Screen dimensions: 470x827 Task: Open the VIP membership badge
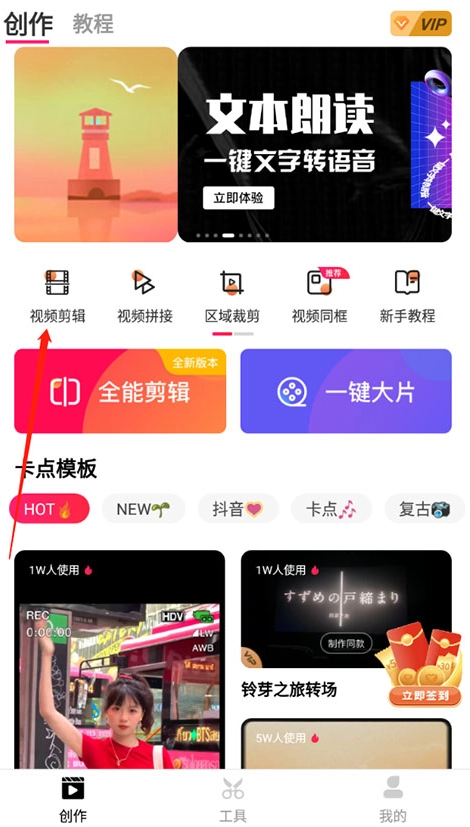point(420,24)
